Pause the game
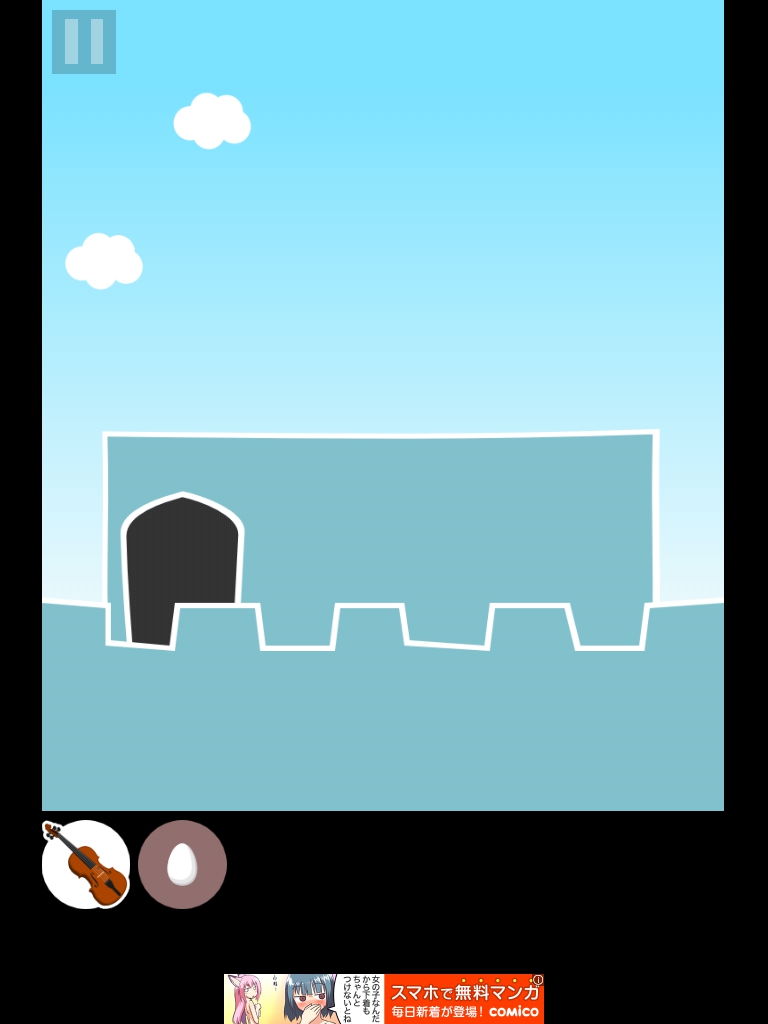 (84, 42)
